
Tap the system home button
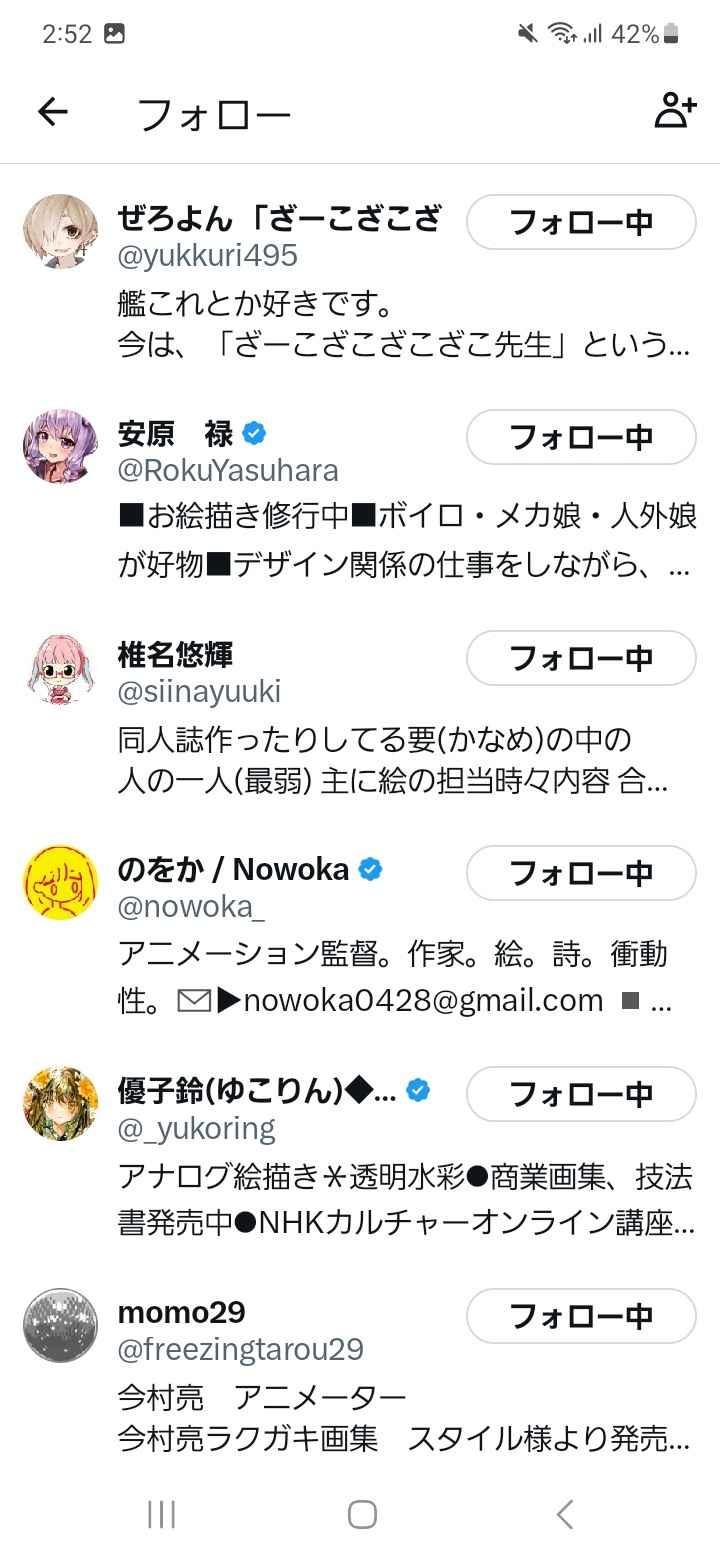pyautogui.click(x=361, y=1514)
